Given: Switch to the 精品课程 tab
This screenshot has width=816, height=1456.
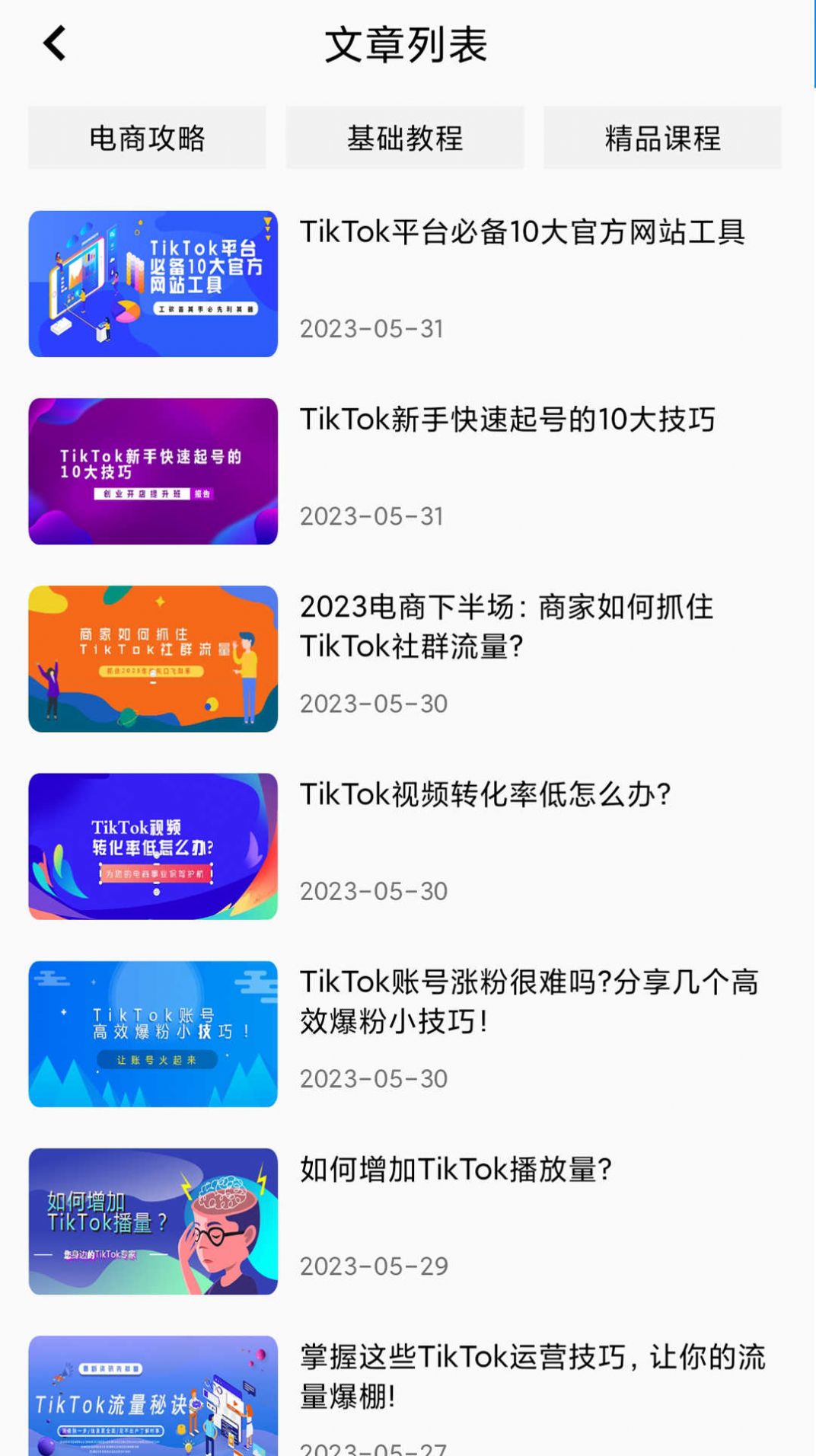Looking at the screenshot, I should click(x=661, y=137).
